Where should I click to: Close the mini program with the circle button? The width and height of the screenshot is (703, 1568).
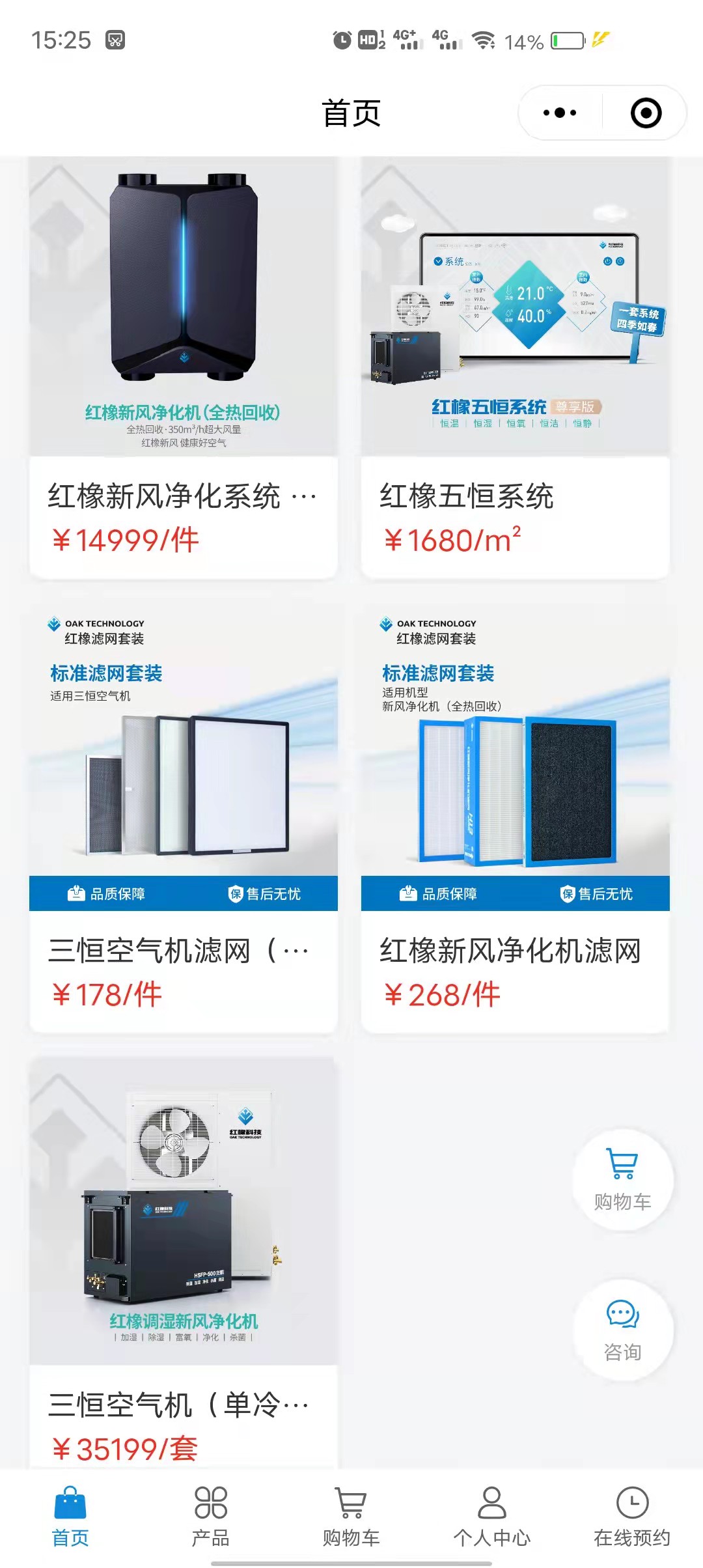(646, 113)
